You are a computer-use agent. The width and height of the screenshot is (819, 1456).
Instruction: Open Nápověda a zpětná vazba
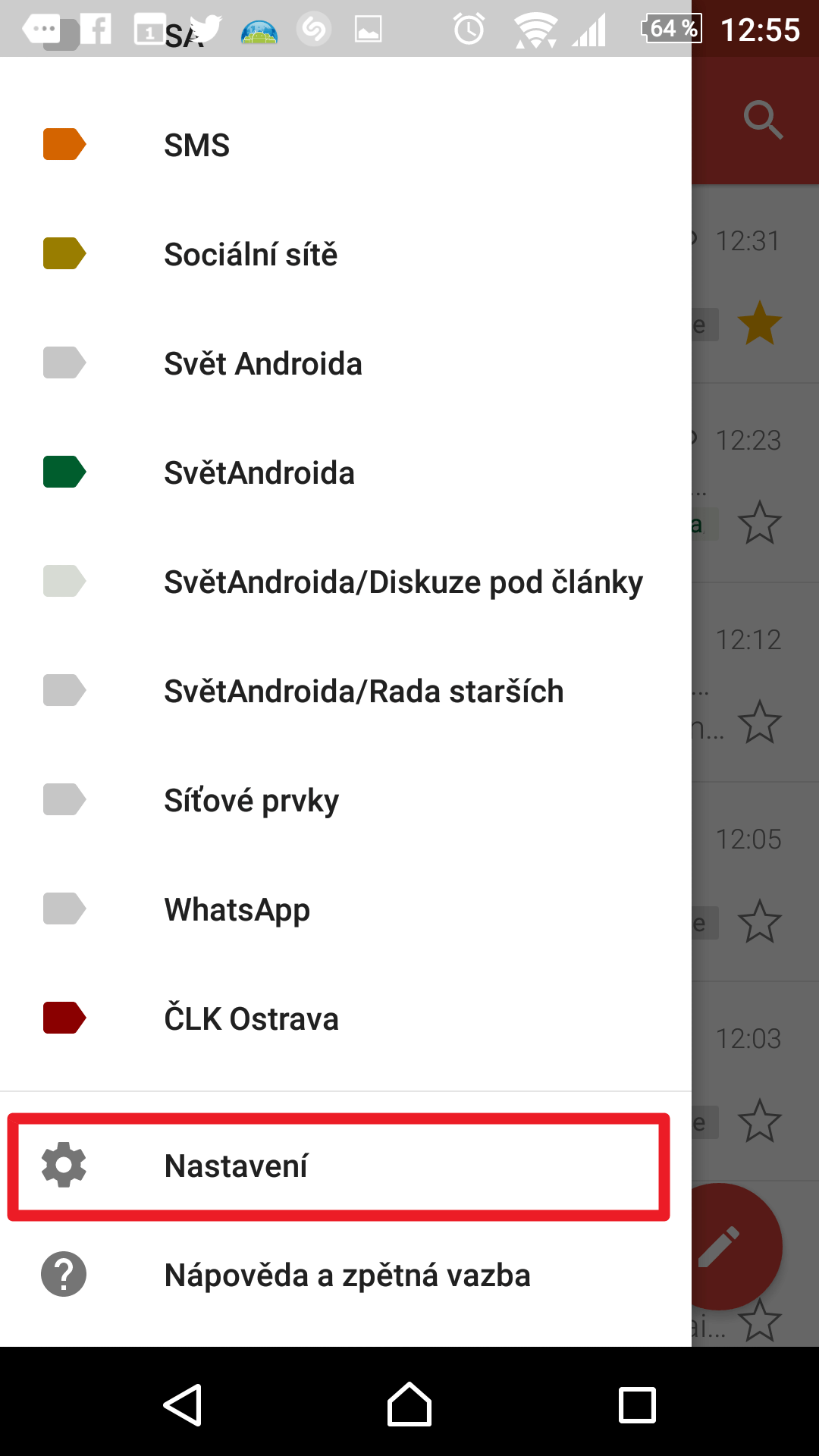[x=346, y=1276]
